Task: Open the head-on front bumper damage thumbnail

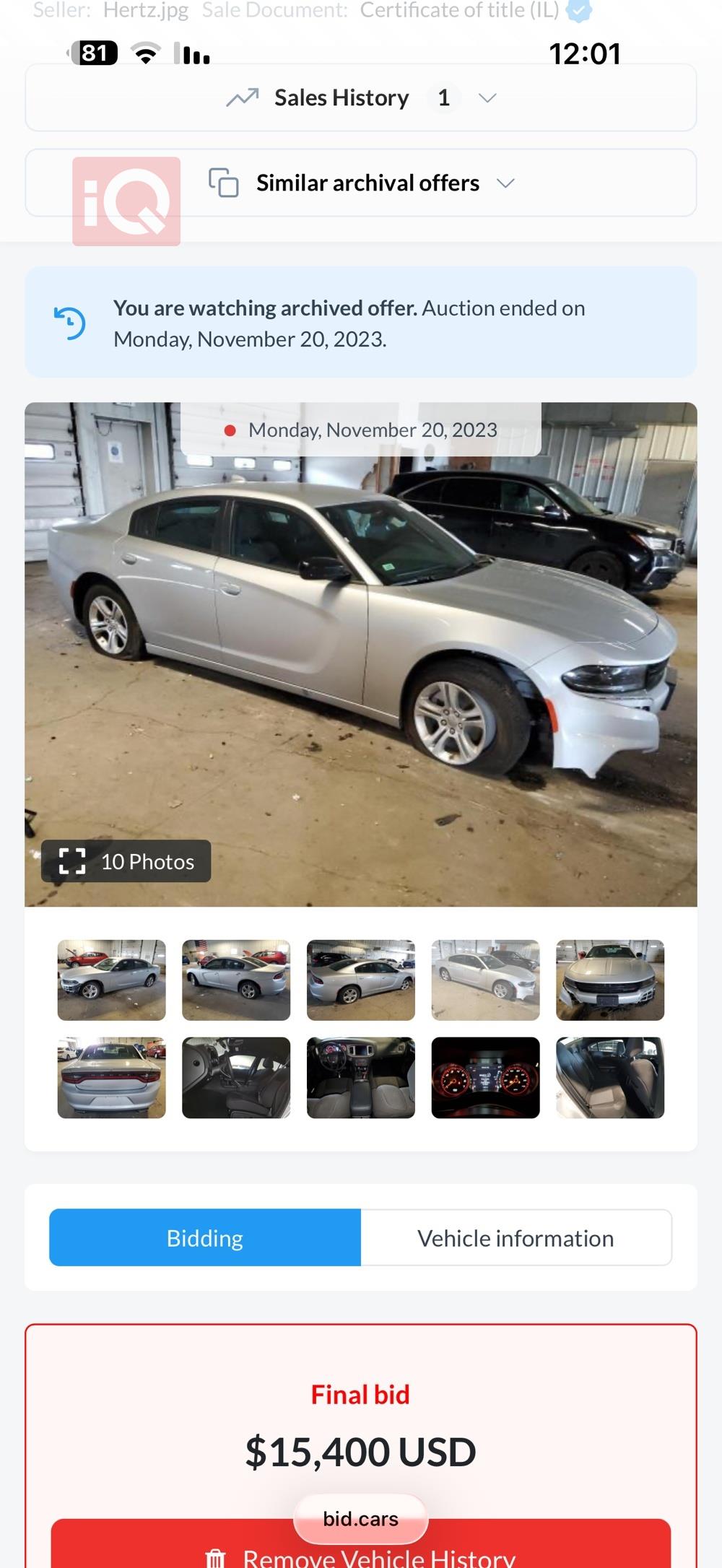Action: (610, 980)
